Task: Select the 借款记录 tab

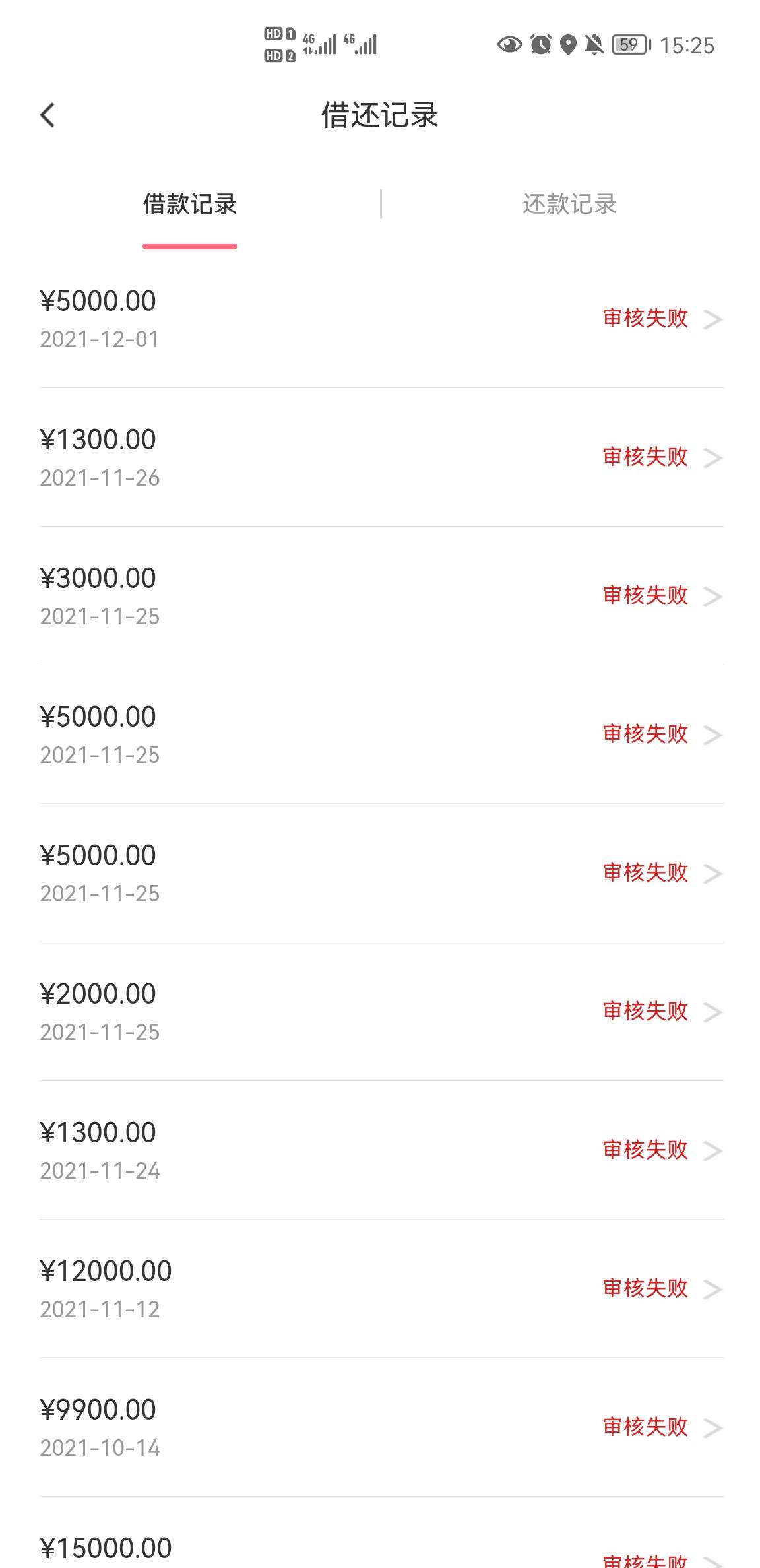Action: [190, 204]
